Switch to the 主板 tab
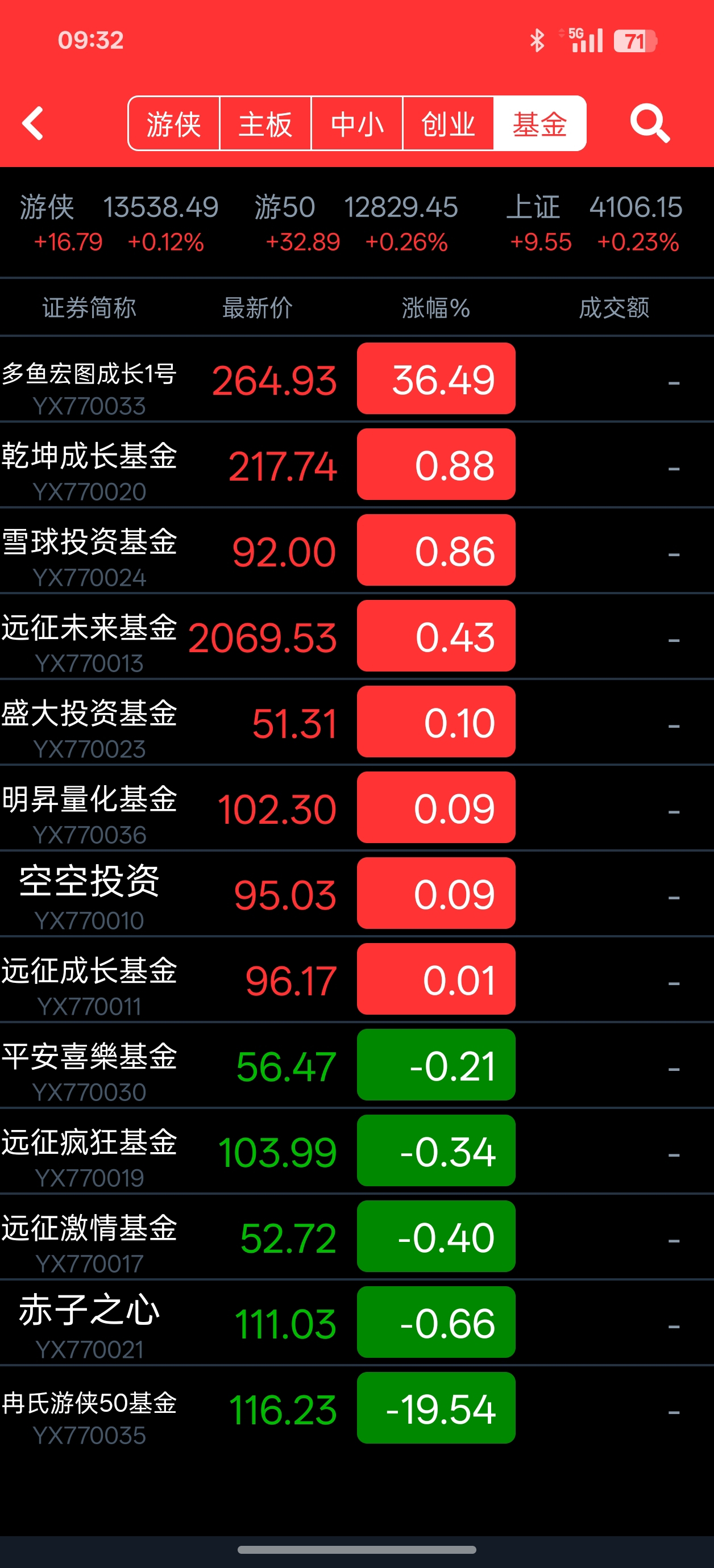This screenshot has width=714, height=1568. pos(265,124)
